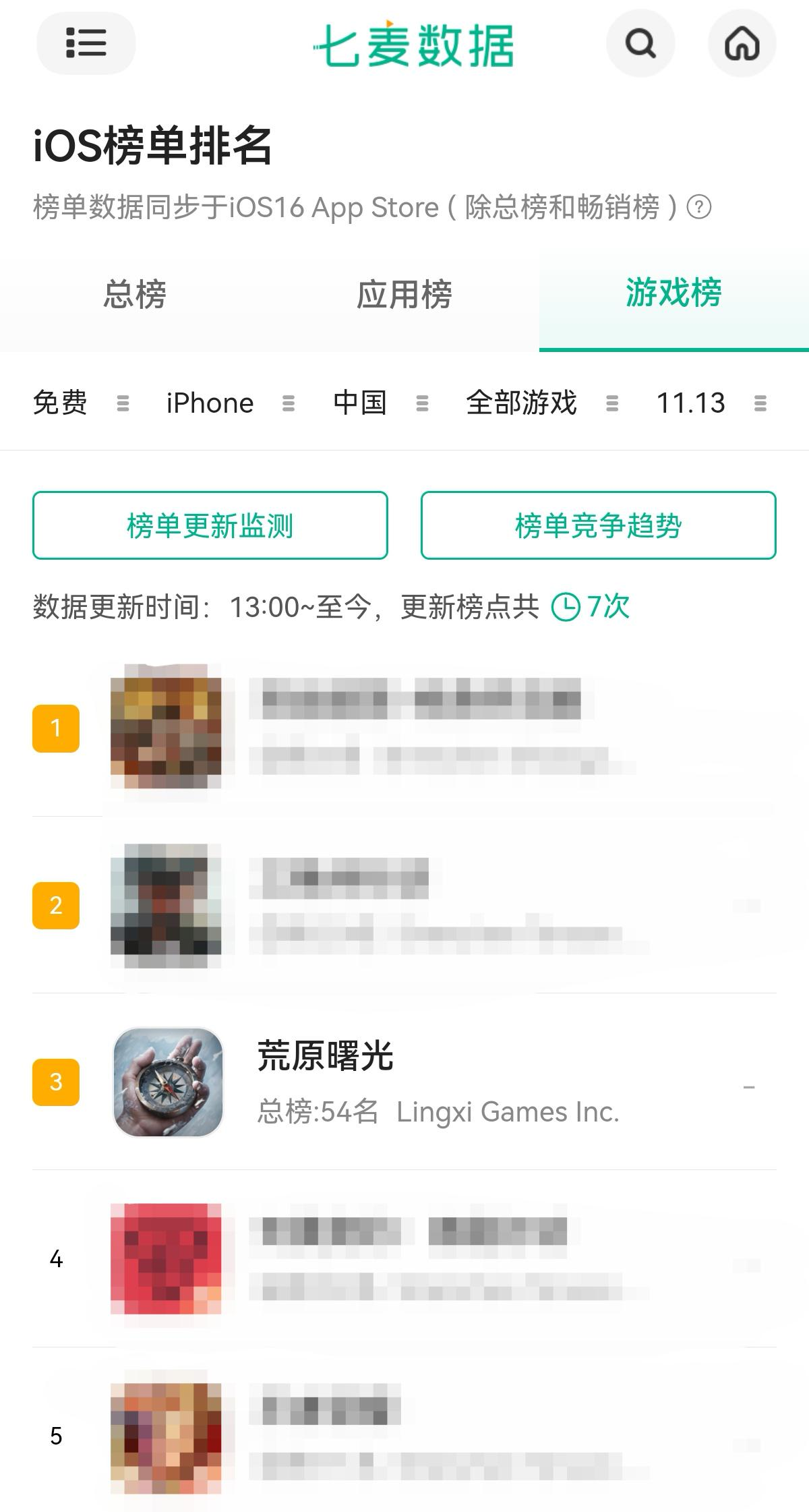This screenshot has height=1512, width=809.
Task: Open the 免费 price filter dropdown
Action: 61,403
